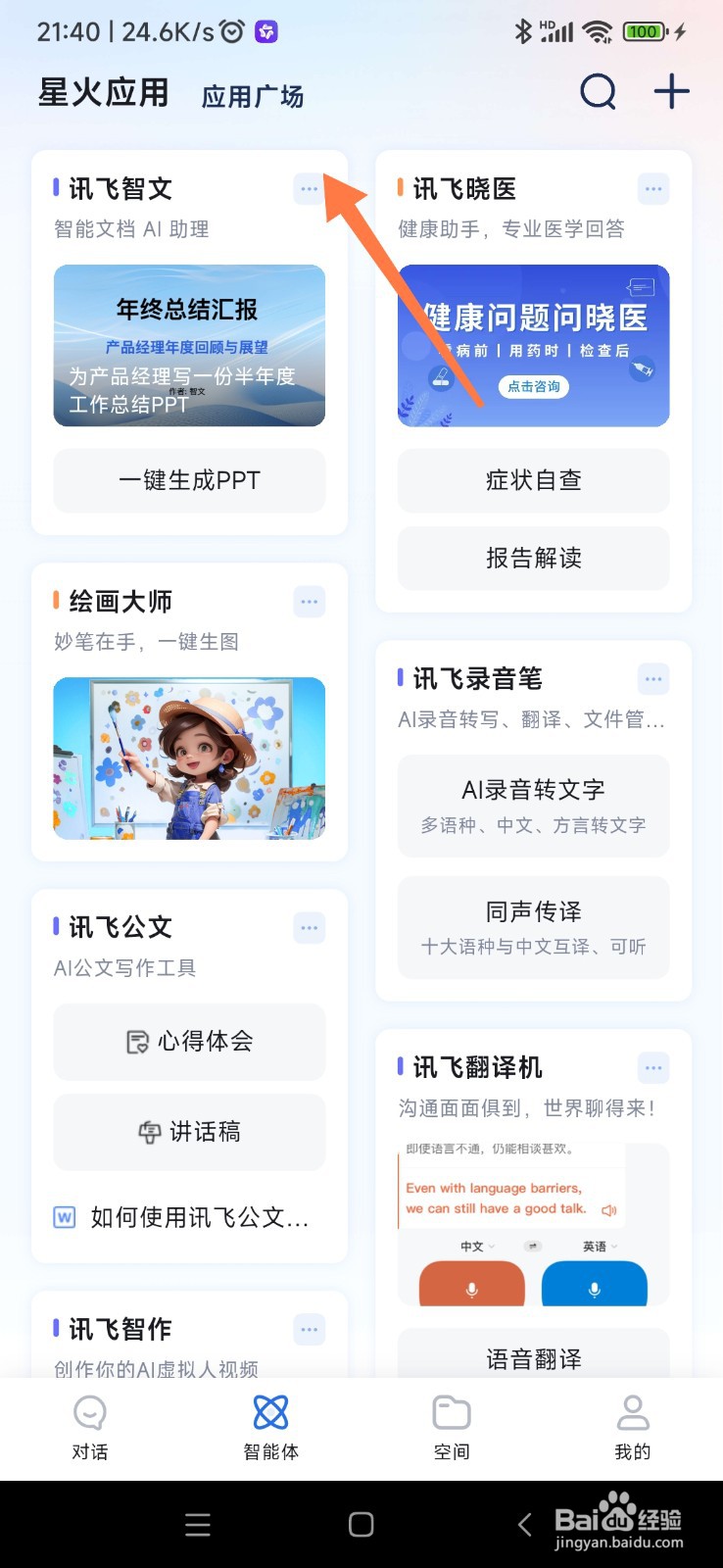The image size is (723, 1568).
Task: Open more options for 讯飞智文
Action: [x=309, y=189]
